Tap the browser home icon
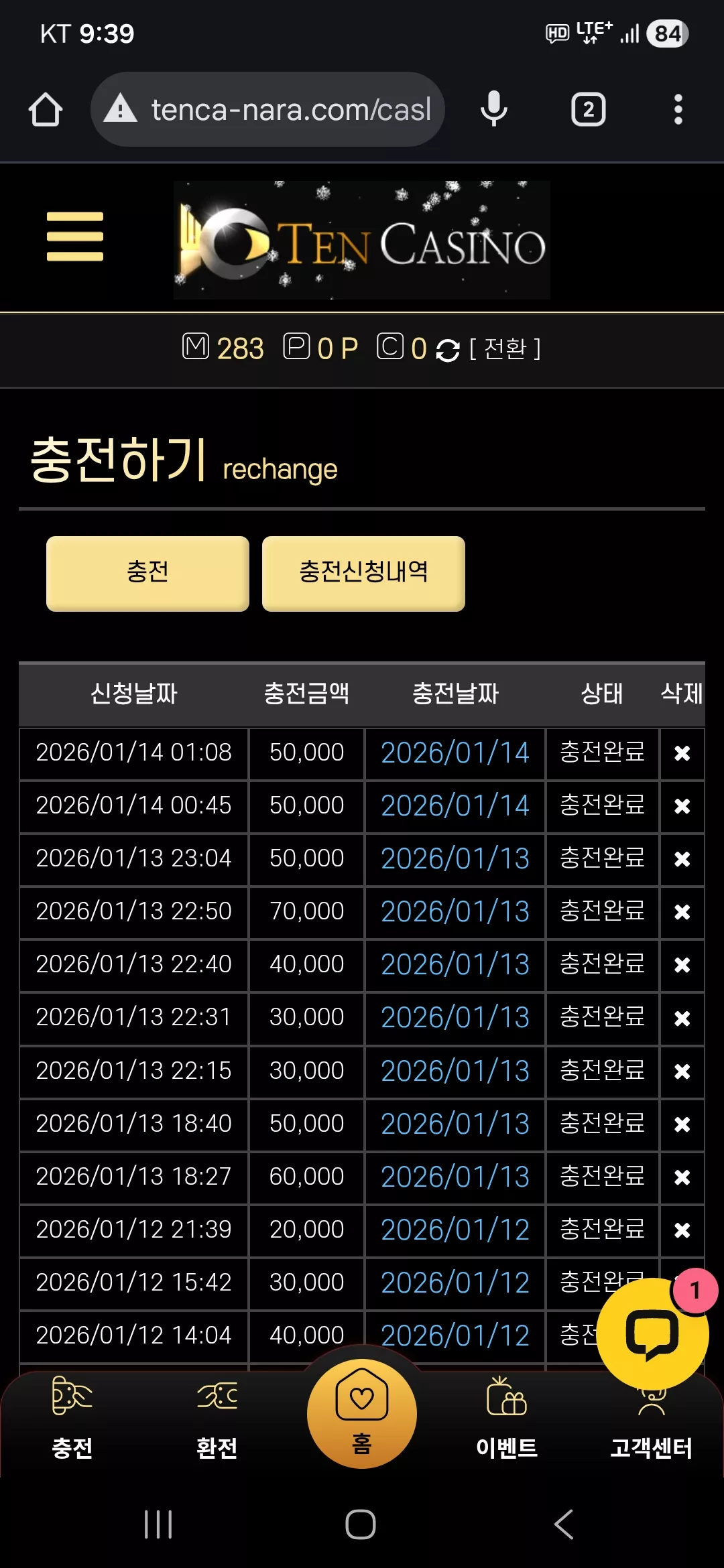Screen dimensions: 724x1568 click(46, 109)
